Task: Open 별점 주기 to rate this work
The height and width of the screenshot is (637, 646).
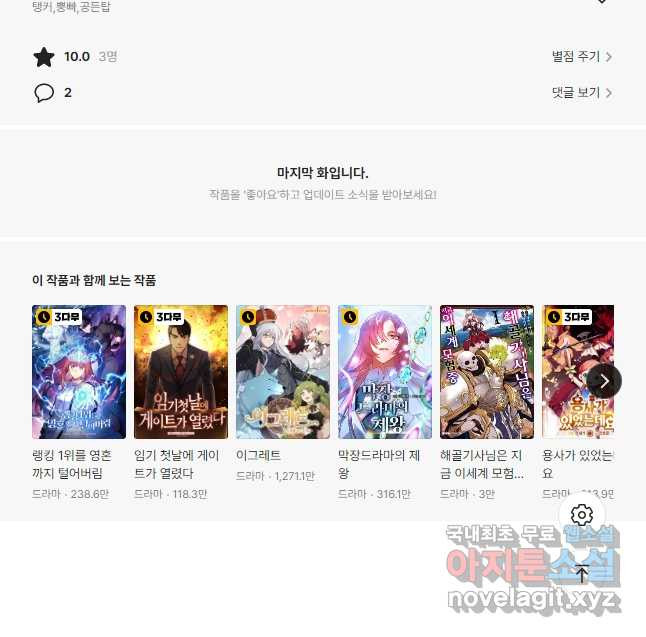Action: (581, 57)
